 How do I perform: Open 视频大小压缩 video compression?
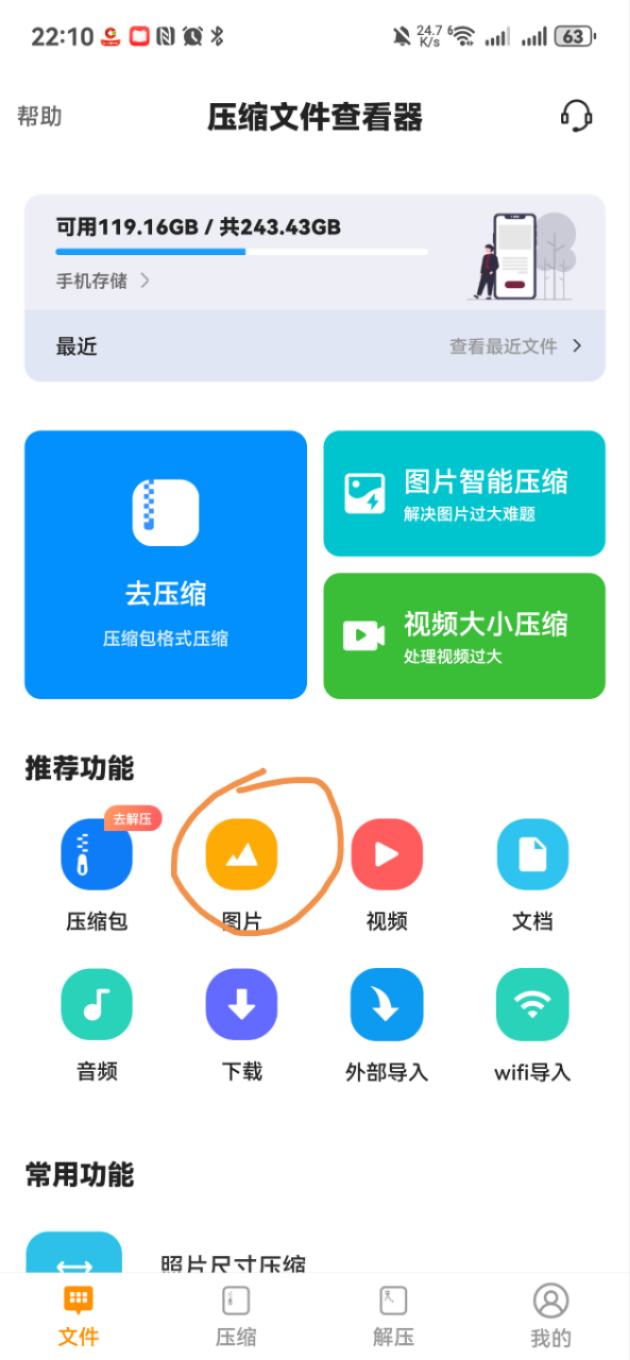coord(464,635)
